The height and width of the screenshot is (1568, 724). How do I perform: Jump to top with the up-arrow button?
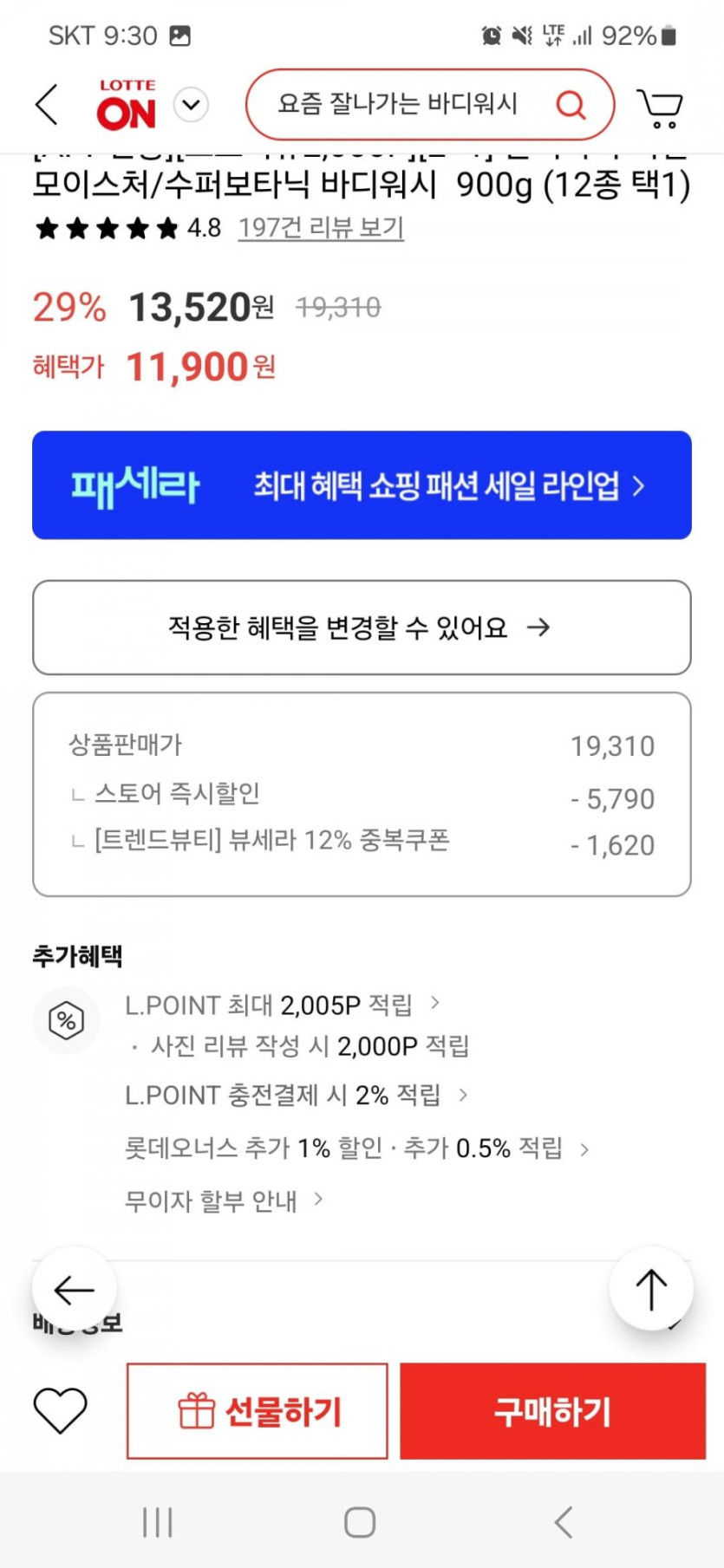pos(651,1290)
